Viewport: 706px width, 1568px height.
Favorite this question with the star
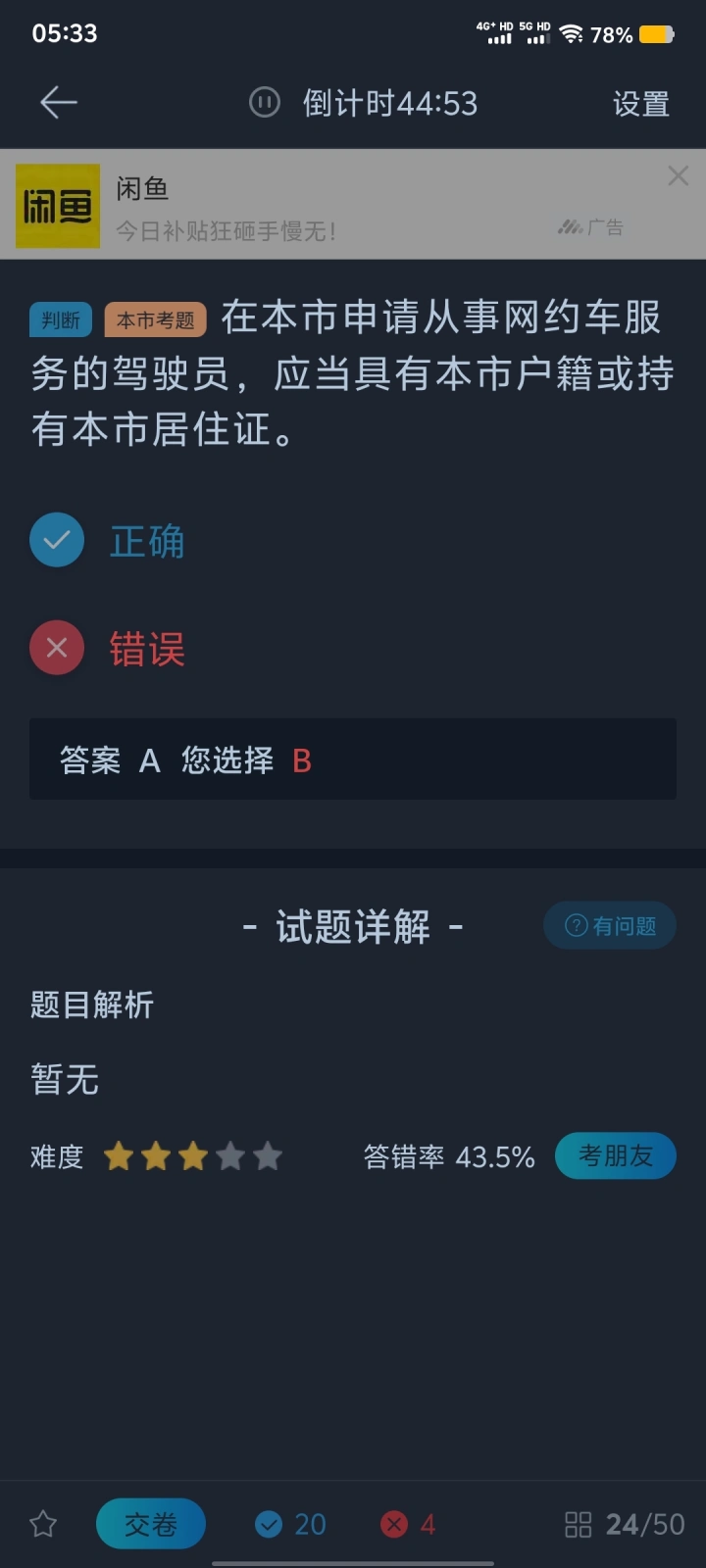click(x=43, y=1524)
